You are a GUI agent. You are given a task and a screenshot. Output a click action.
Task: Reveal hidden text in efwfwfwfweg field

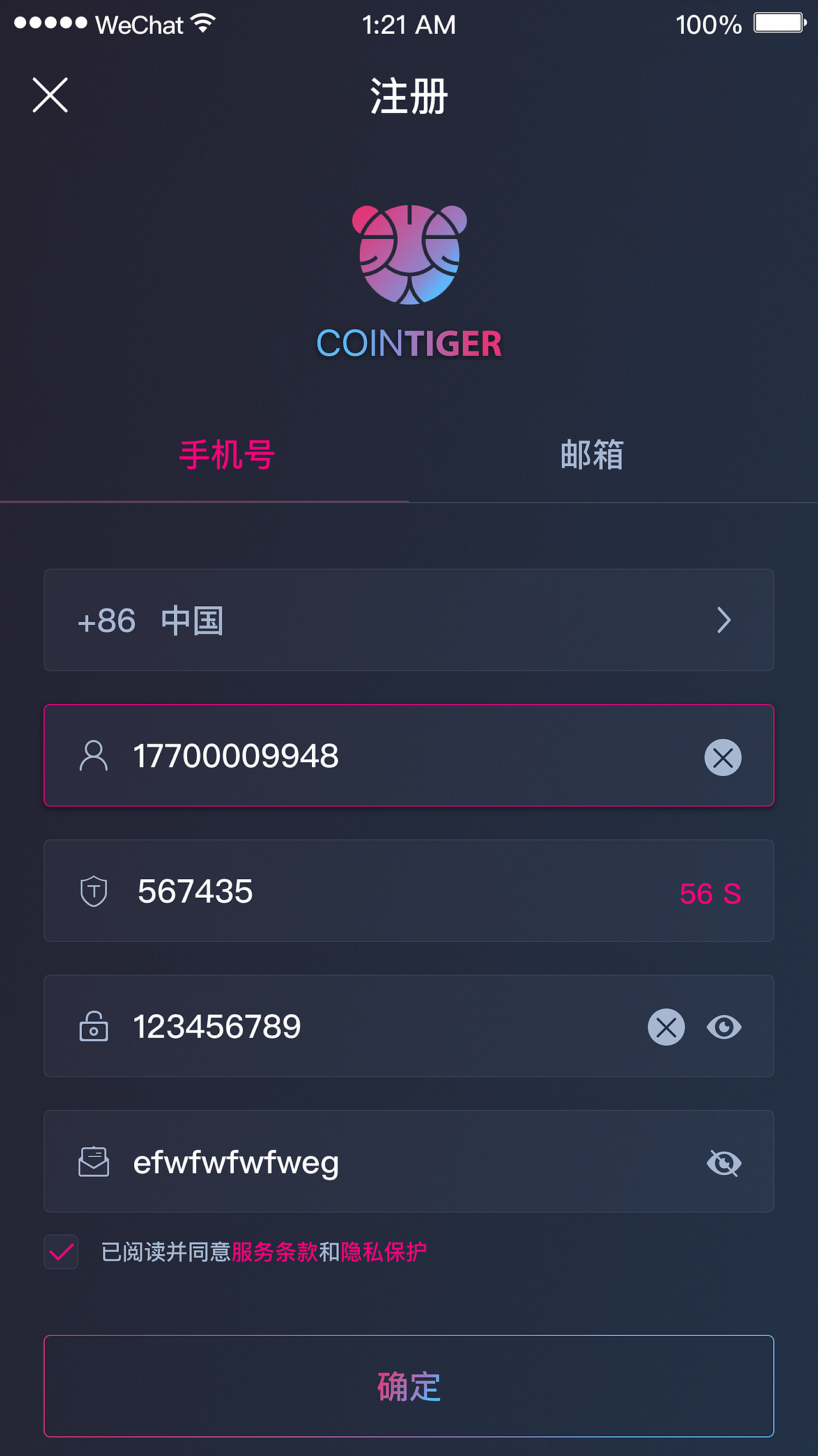pyautogui.click(x=724, y=1162)
